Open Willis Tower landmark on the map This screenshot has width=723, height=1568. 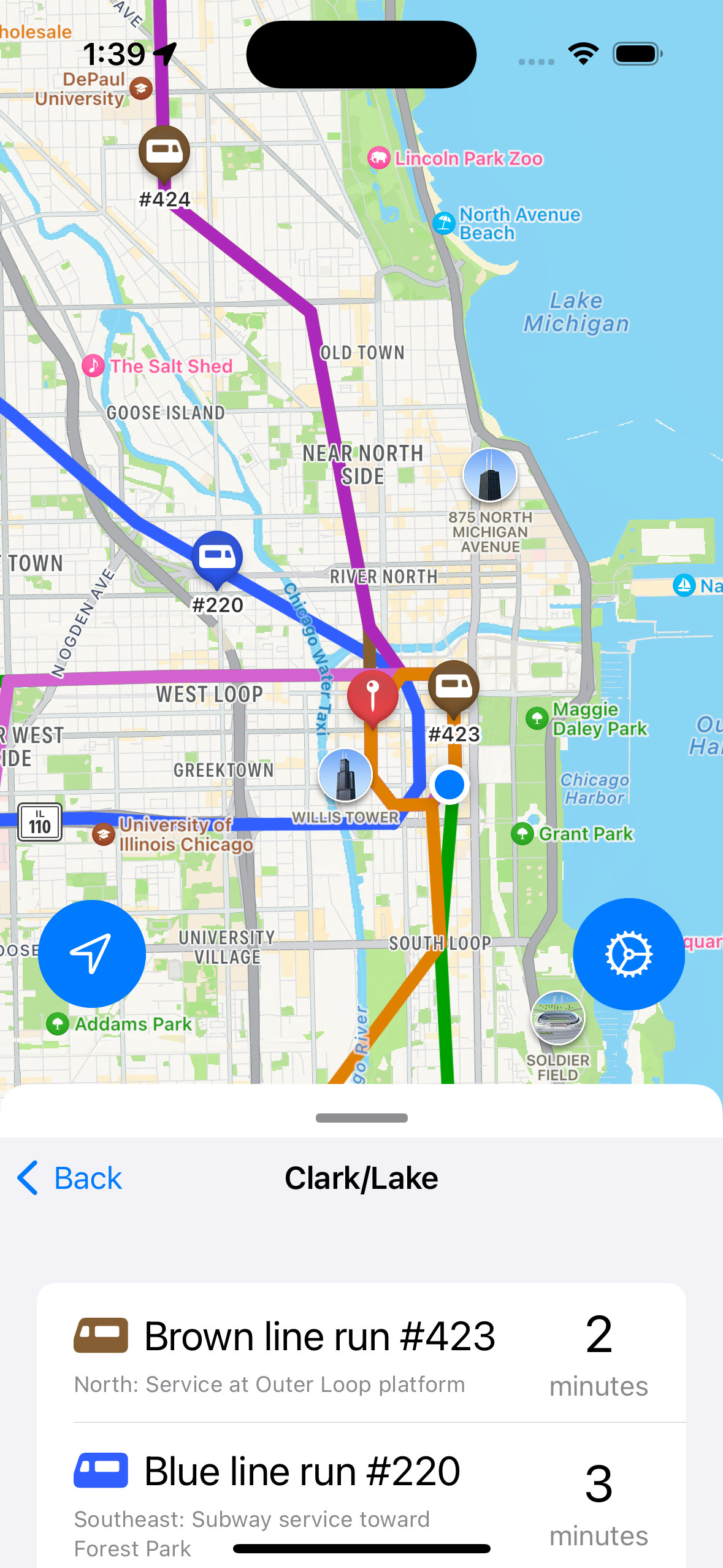(345, 775)
